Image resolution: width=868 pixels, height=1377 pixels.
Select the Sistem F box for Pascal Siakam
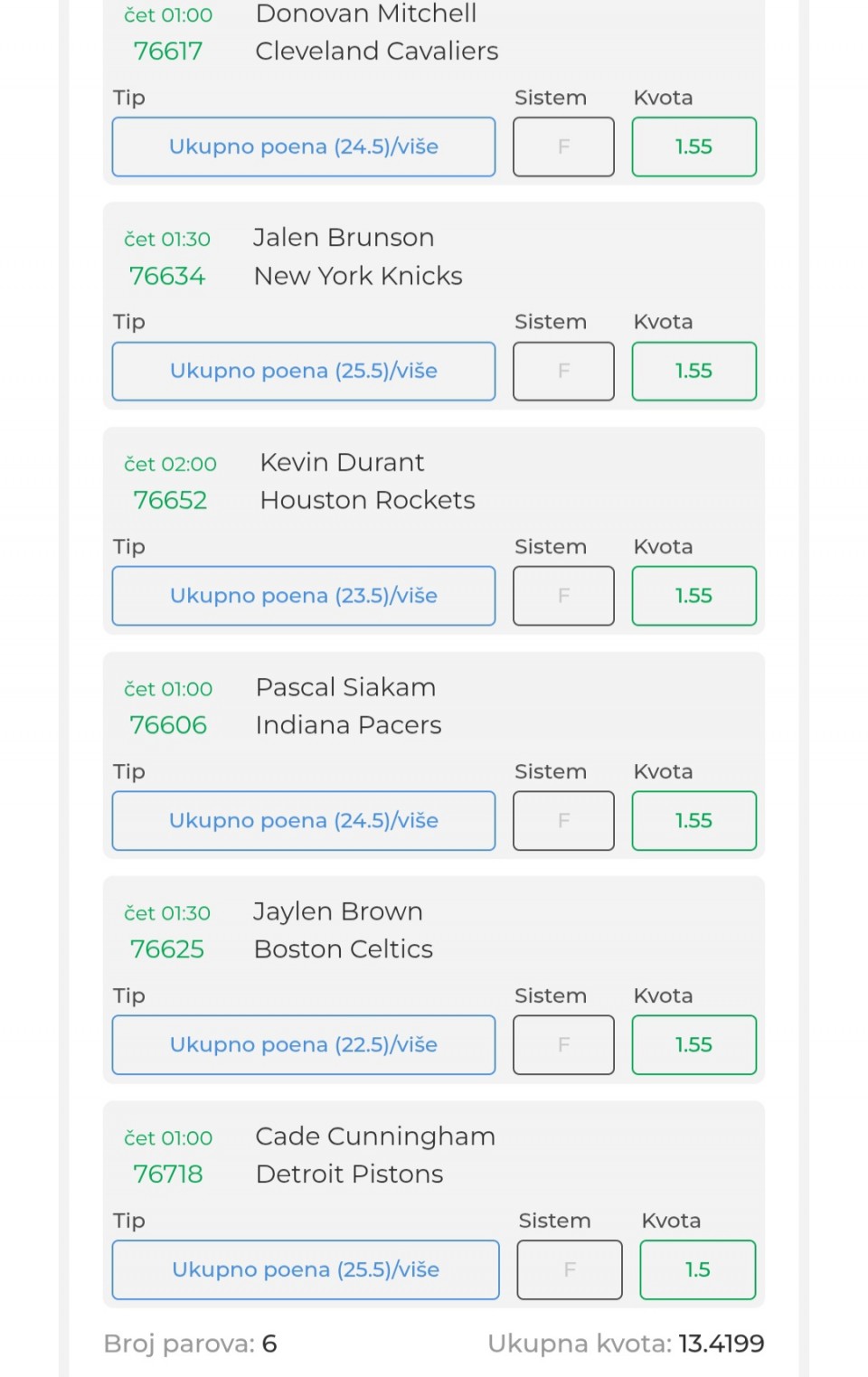coord(563,820)
